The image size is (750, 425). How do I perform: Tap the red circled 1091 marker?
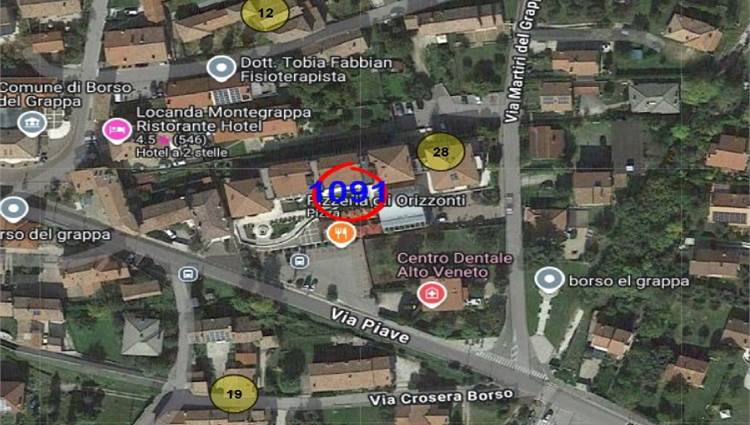point(349,191)
